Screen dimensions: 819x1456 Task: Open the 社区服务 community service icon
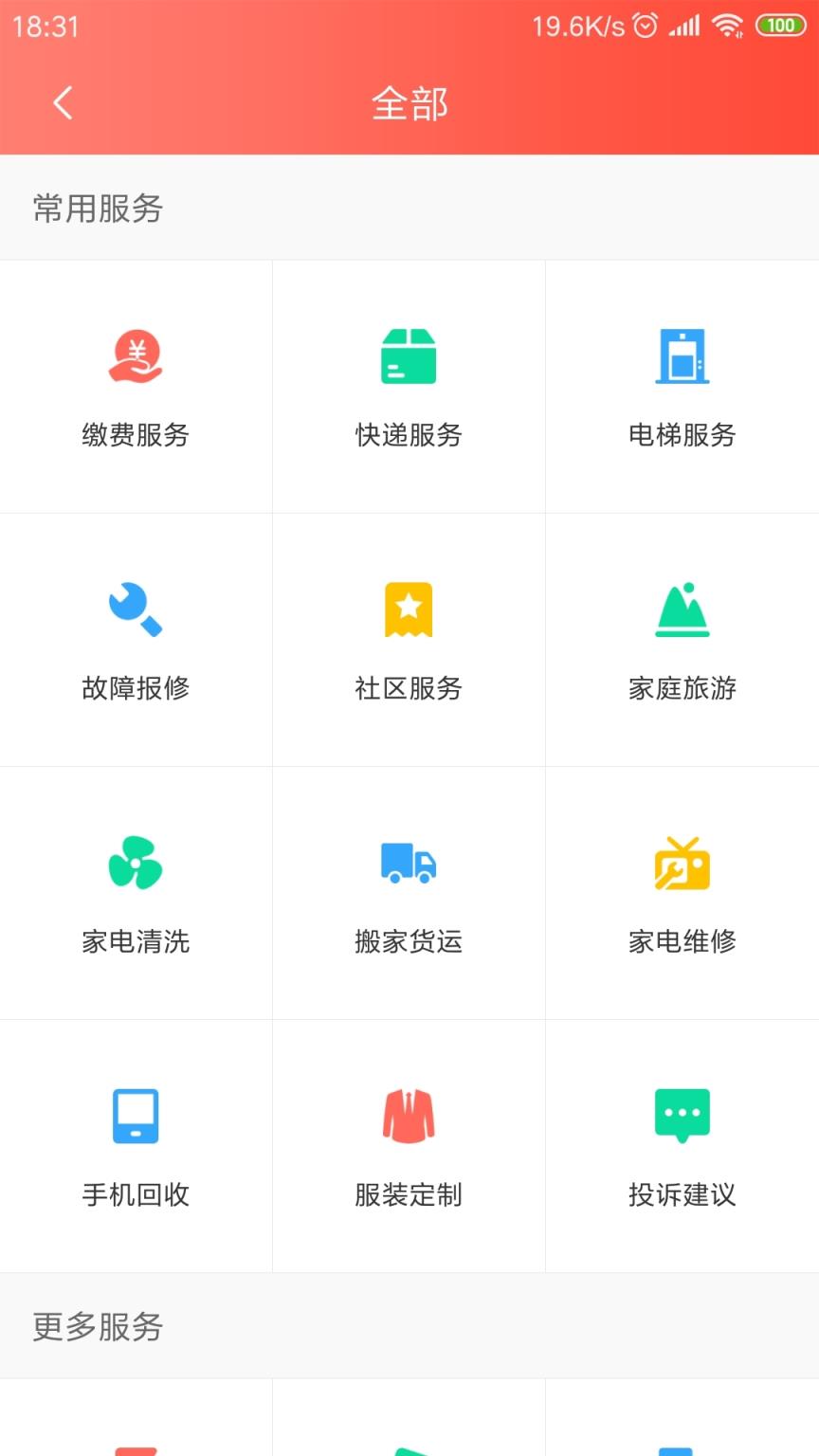pyautogui.click(x=409, y=609)
